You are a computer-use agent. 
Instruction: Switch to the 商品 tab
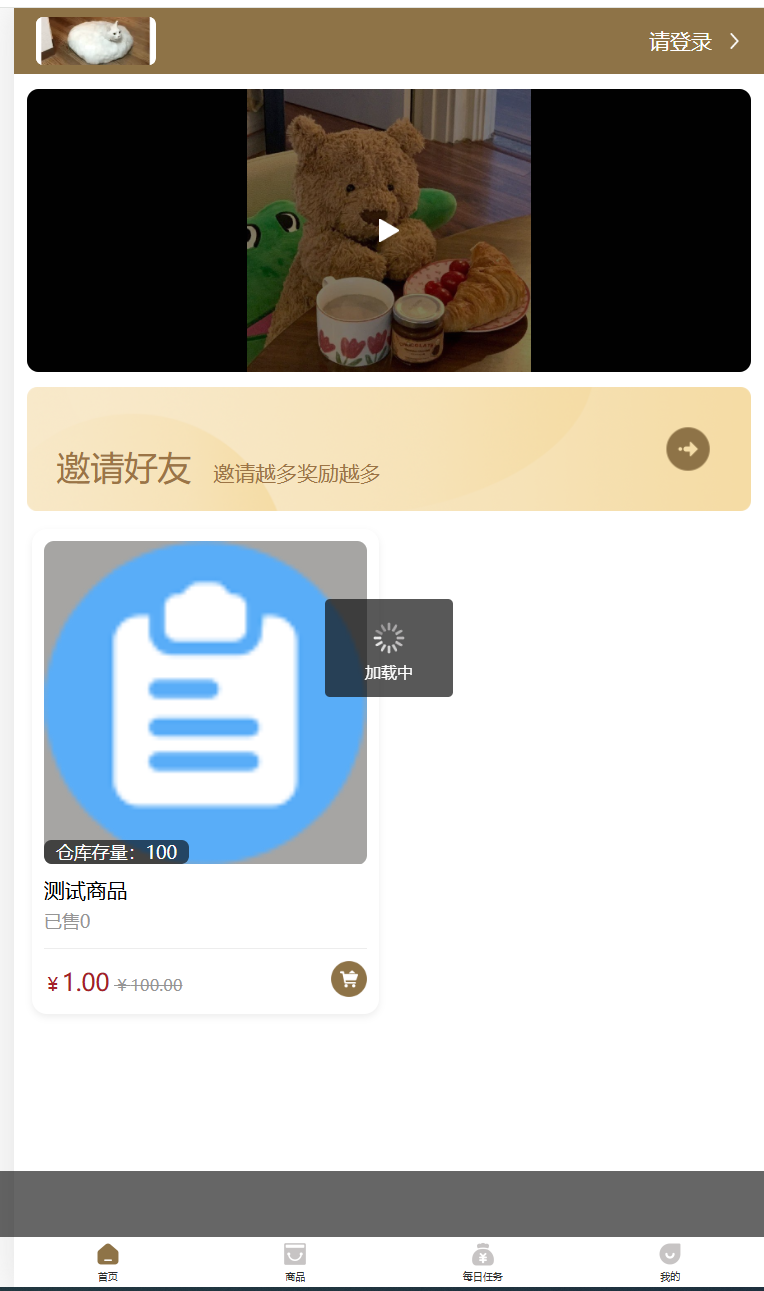[295, 1262]
